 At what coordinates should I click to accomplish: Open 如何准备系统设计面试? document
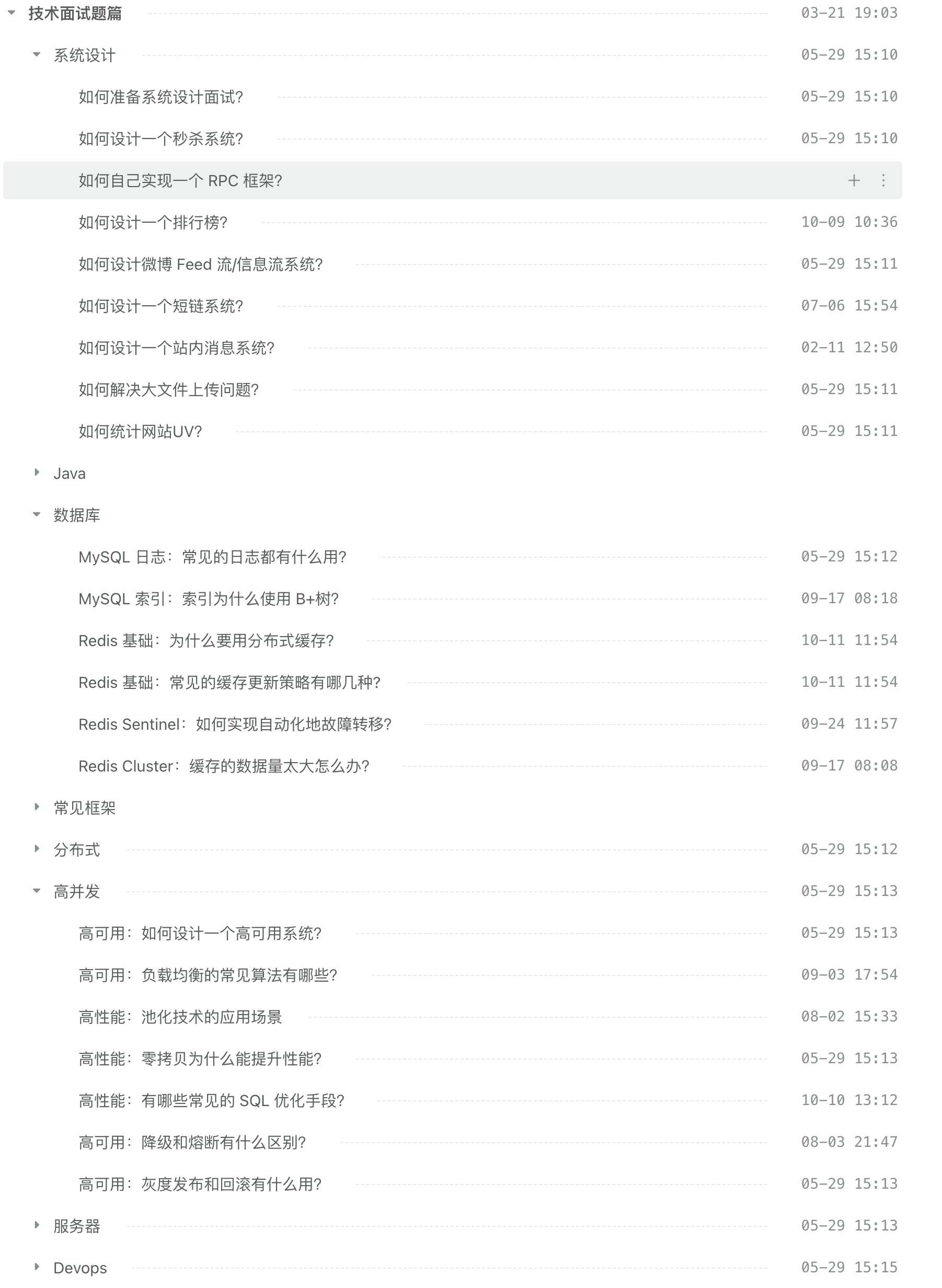[x=162, y=97]
